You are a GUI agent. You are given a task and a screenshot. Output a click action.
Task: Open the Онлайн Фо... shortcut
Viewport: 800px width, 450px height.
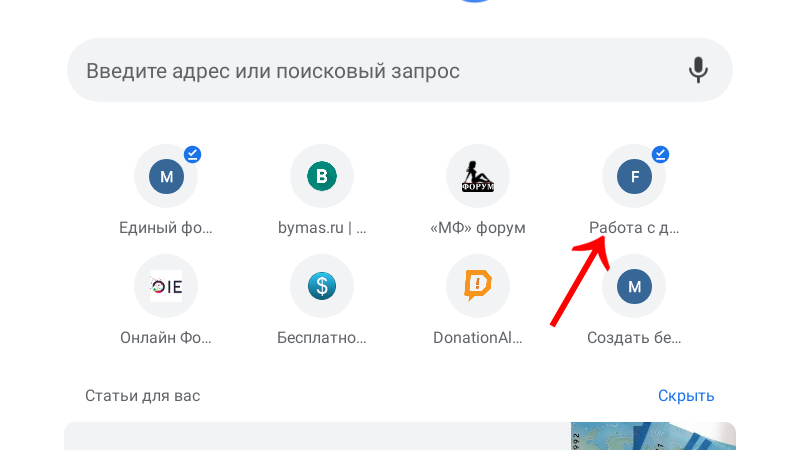pyautogui.click(x=166, y=287)
